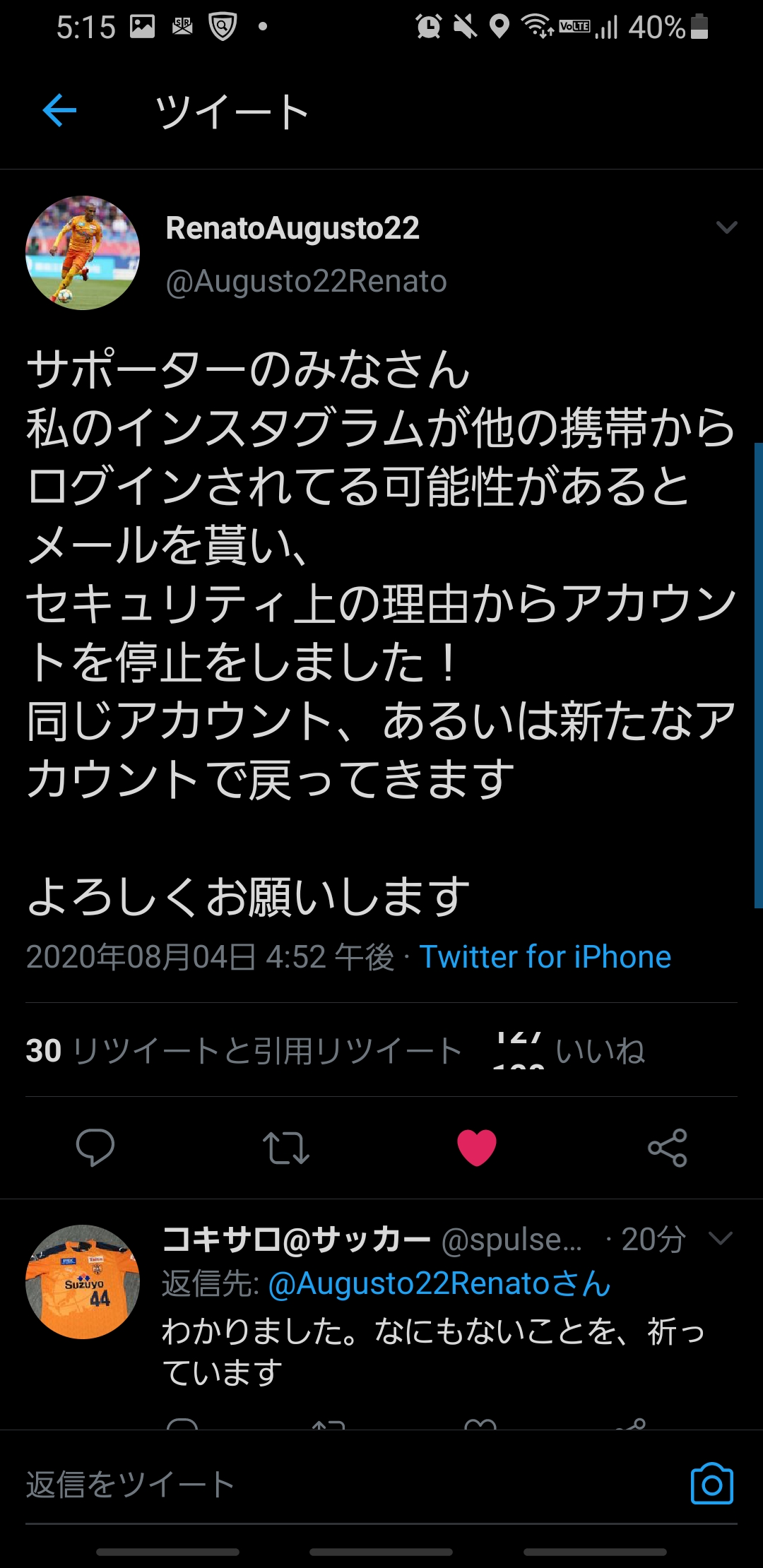Unlike the tweet with the red heart
Screen dimensions: 763x1568
pos(477,1147)
